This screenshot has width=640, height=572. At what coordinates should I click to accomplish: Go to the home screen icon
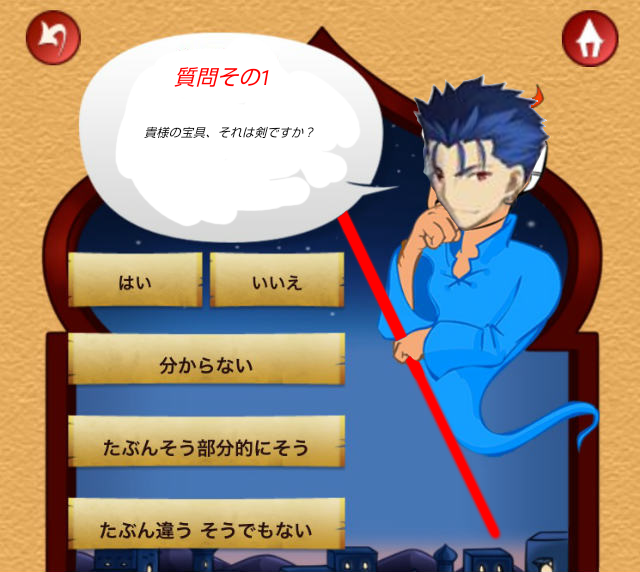pyautogui.click(x=590, y=38)
